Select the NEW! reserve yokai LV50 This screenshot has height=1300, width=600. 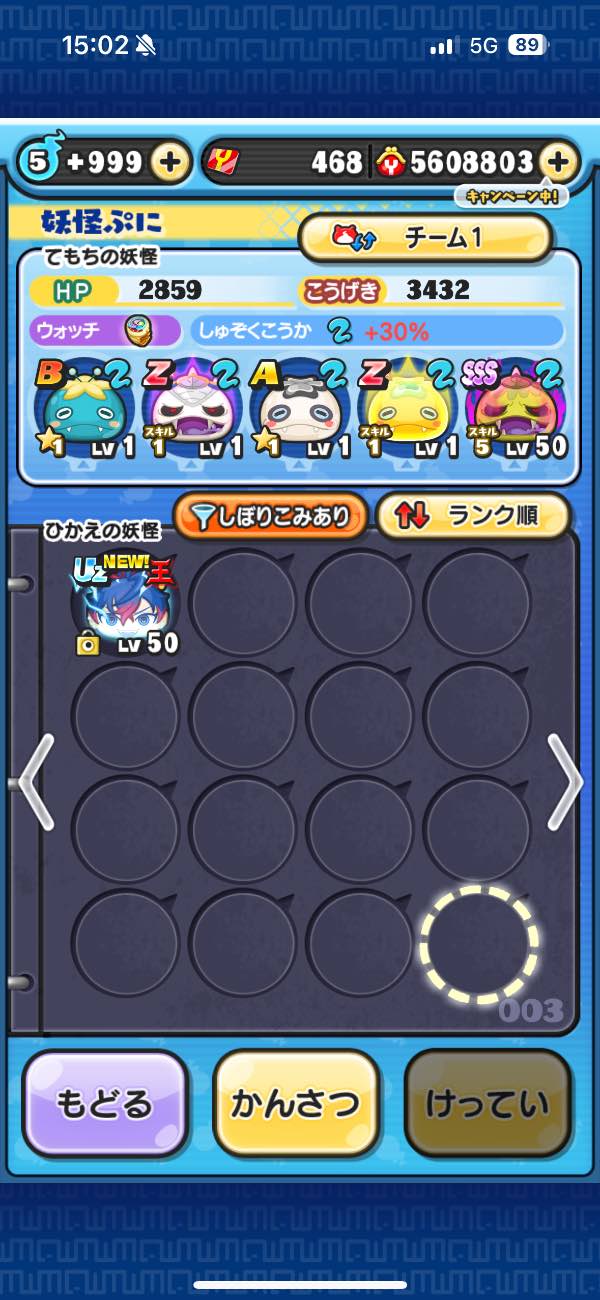pyautogui.click(x=124, y=605)
